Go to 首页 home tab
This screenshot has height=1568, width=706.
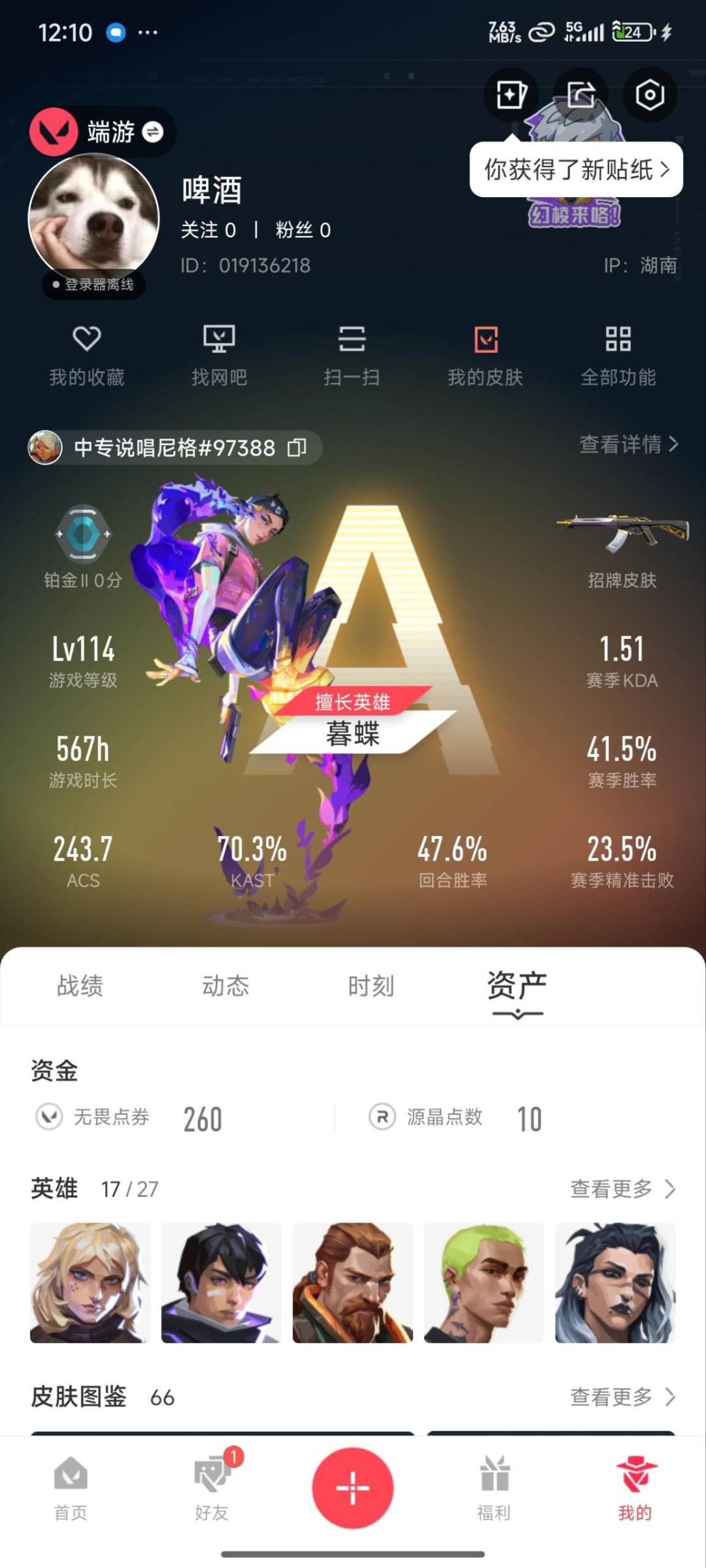[71, 1487]
